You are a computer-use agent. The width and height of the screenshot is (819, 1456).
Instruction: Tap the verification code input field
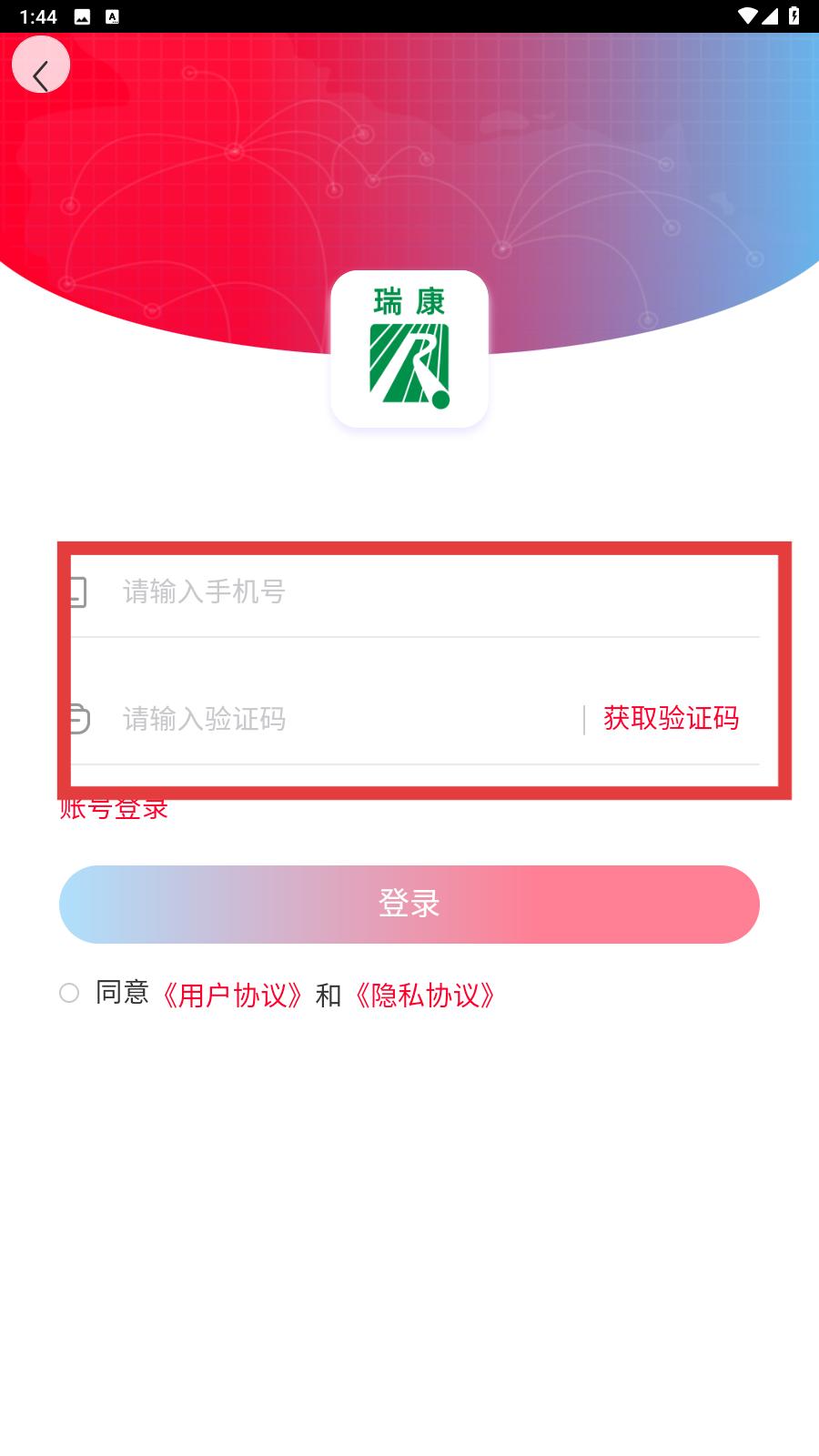tap(349, 720)
